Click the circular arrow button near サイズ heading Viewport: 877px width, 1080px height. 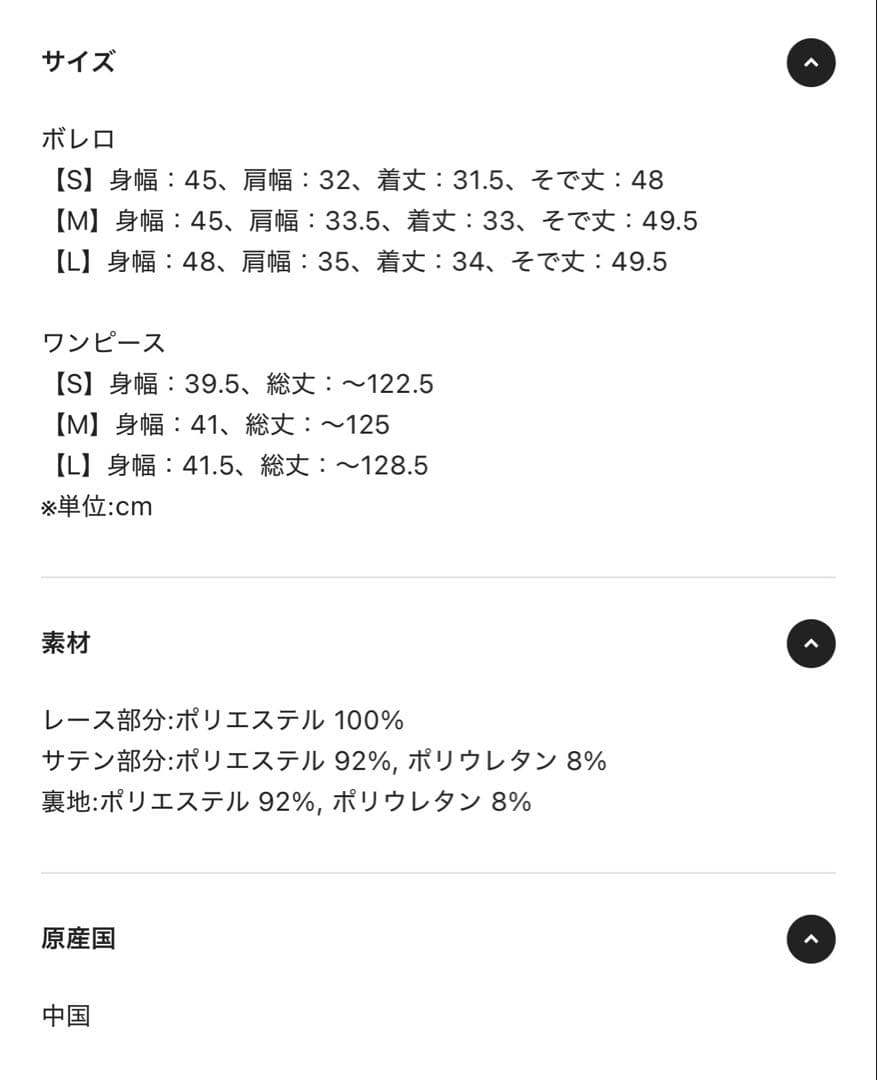coord(810,62)
